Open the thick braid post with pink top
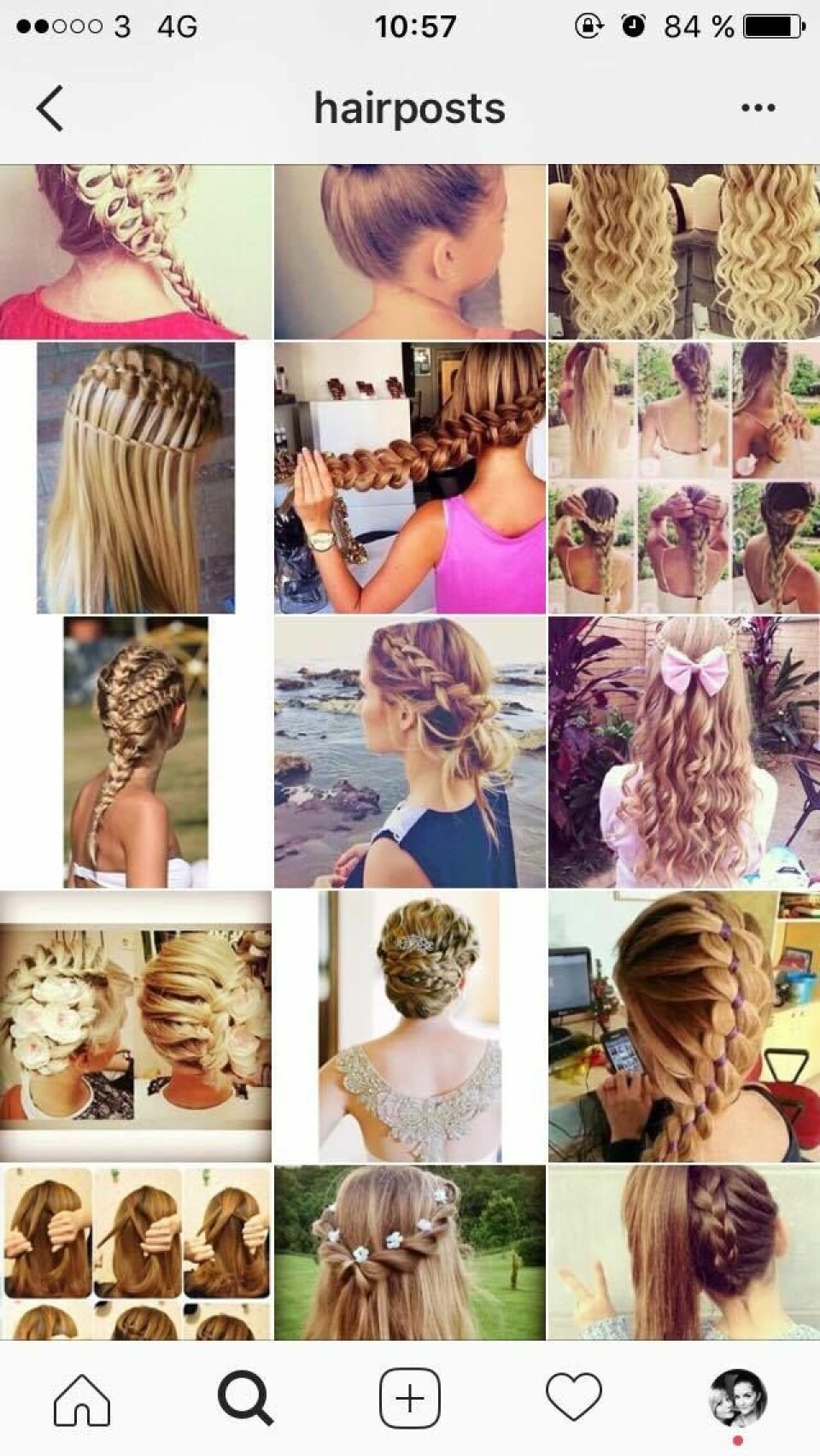820x1456 pixels. [409, 478]
